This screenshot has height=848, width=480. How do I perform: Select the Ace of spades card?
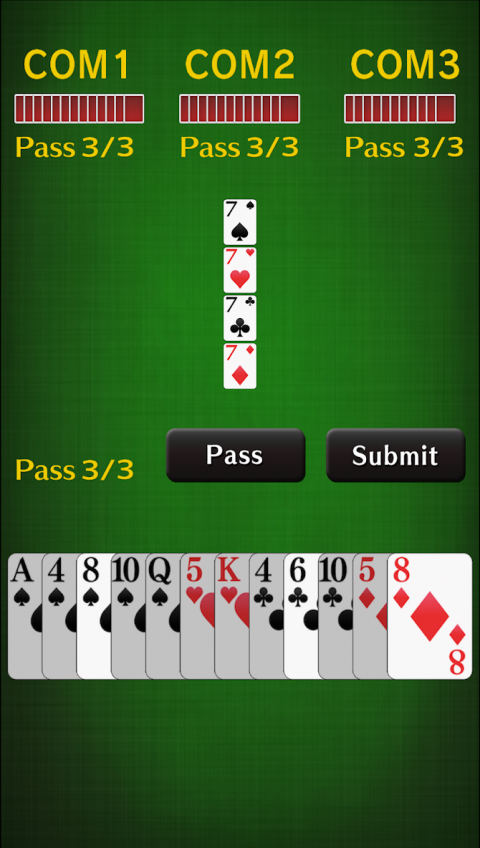pyautogui.click(x=25, y=616)
